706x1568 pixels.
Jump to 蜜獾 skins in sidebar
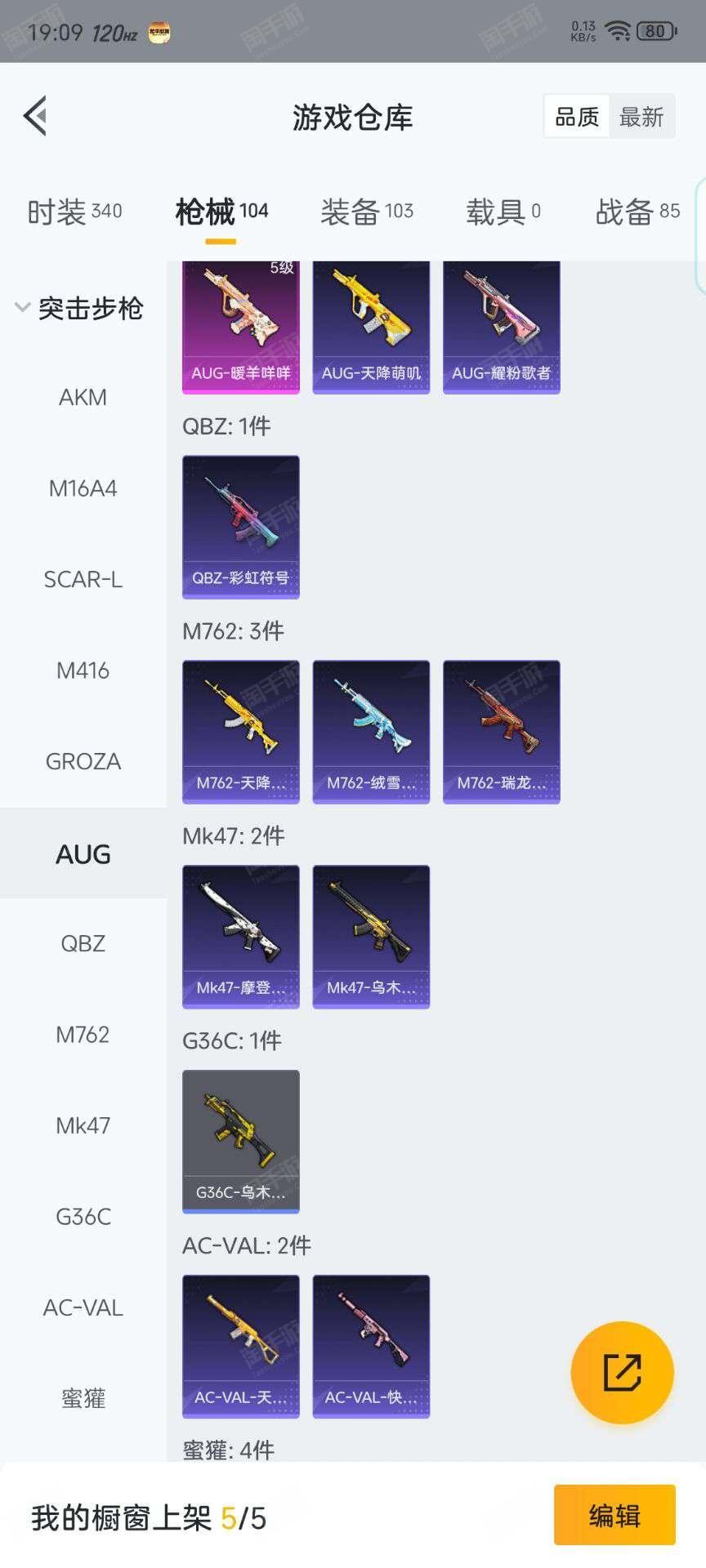click(x=83, y=1398)
